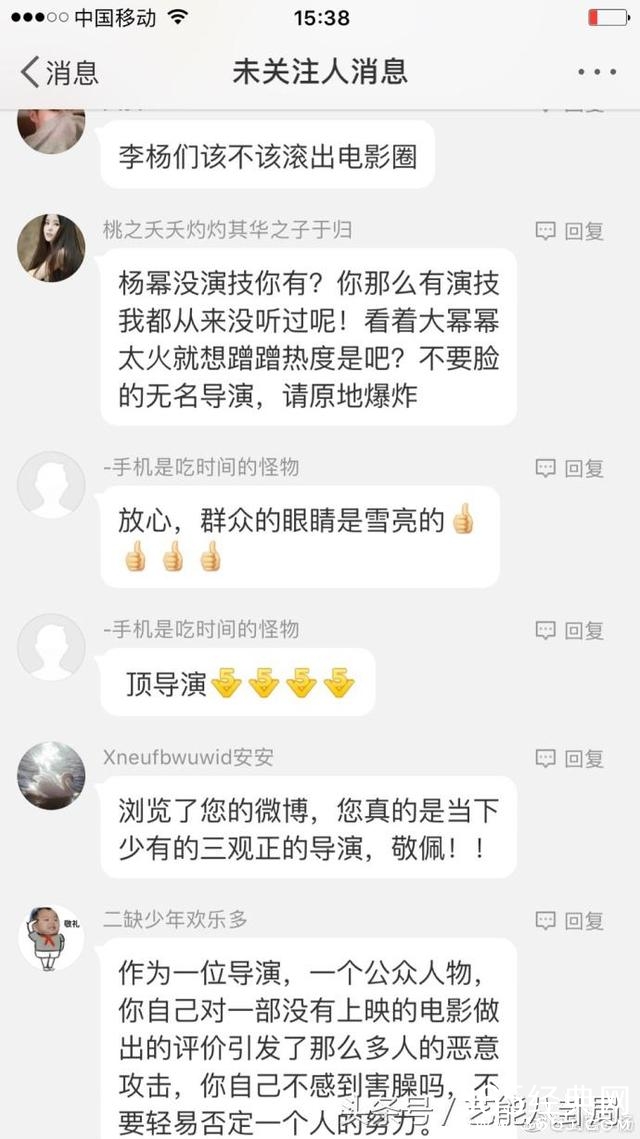Open avatar beside the 顶导演 message
Image resolution: width=640 pixels, height=1139 pixels.
[x=51, y=646]
